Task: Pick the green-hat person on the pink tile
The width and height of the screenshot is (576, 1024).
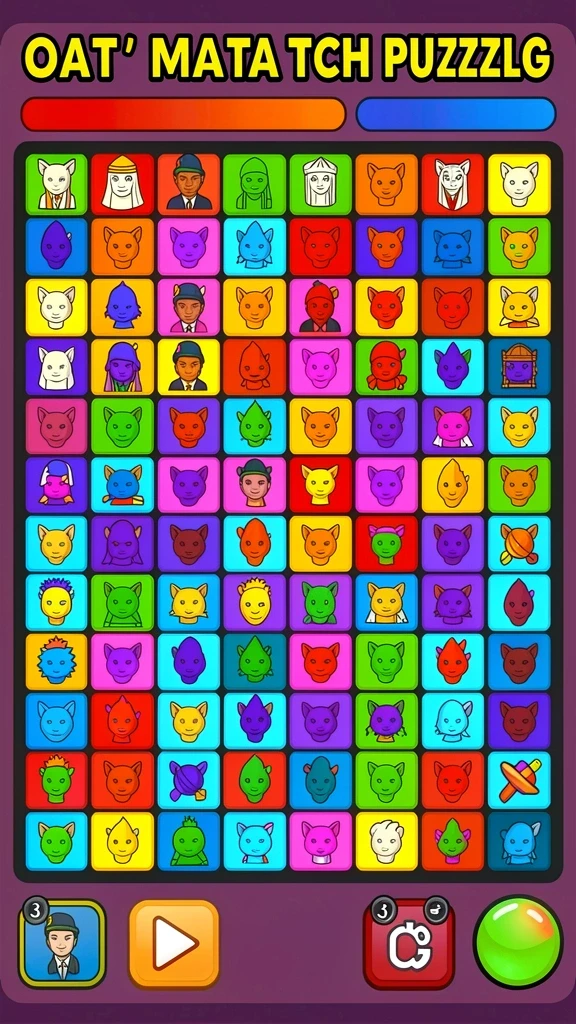Action: point(255,487)
